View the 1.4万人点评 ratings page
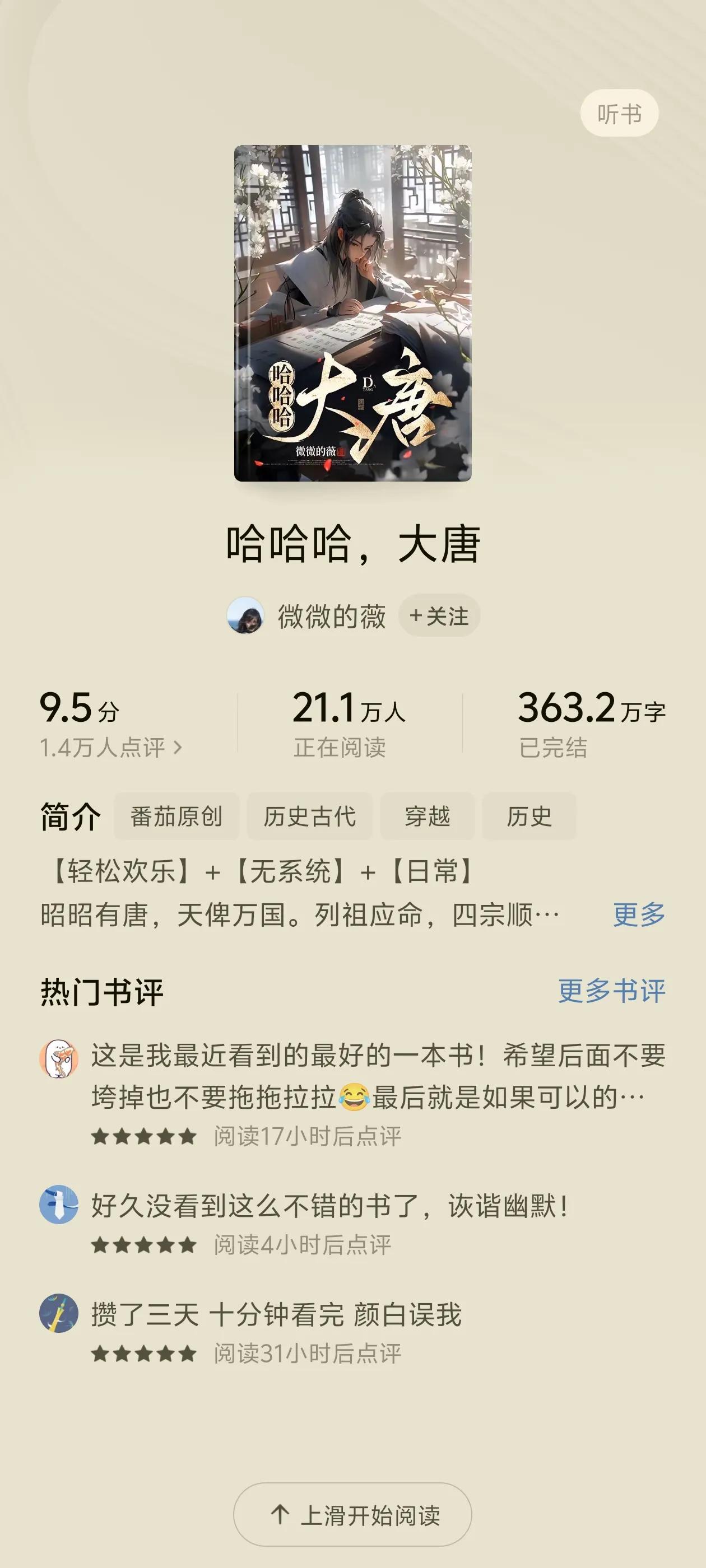 (x=111, y=748)
